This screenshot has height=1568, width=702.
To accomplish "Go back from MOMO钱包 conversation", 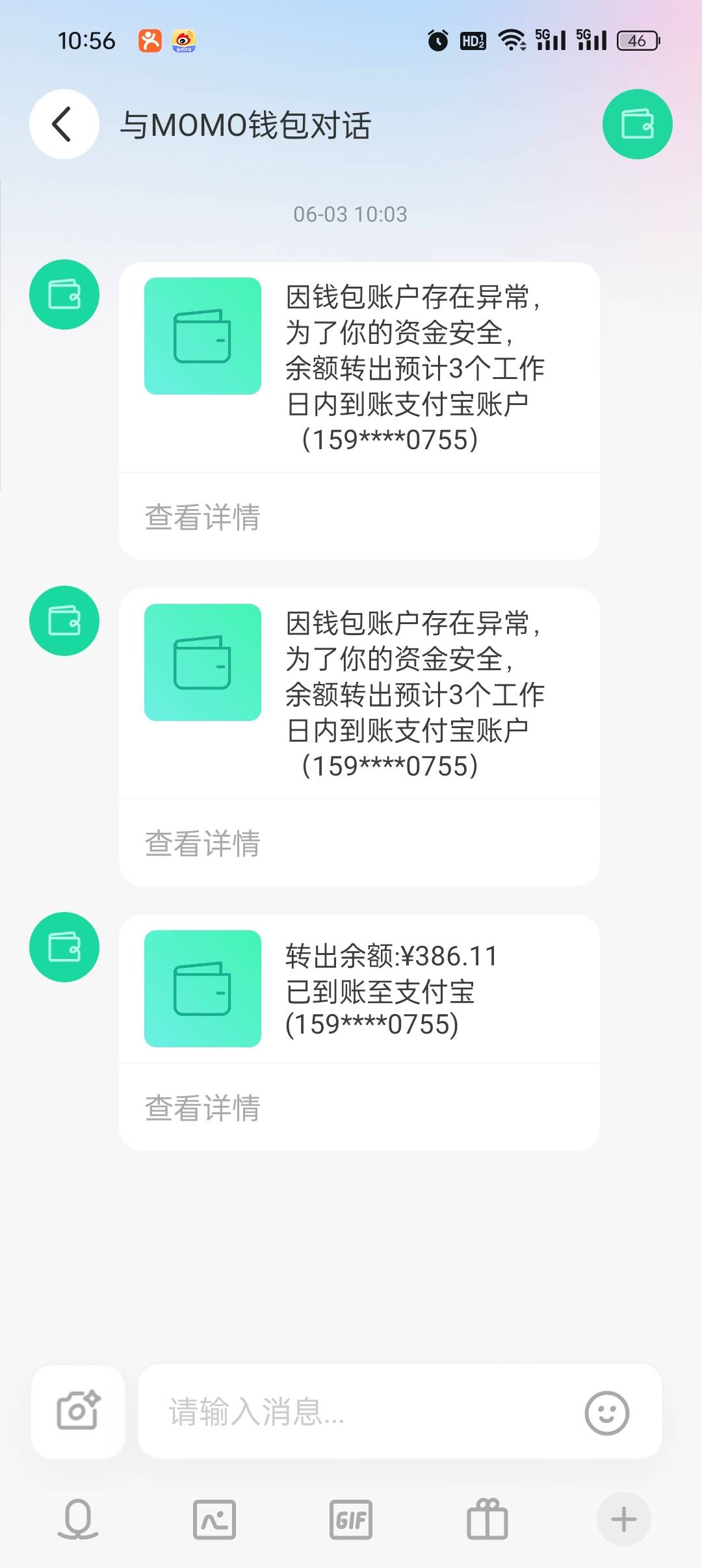I will pos(64,124).
